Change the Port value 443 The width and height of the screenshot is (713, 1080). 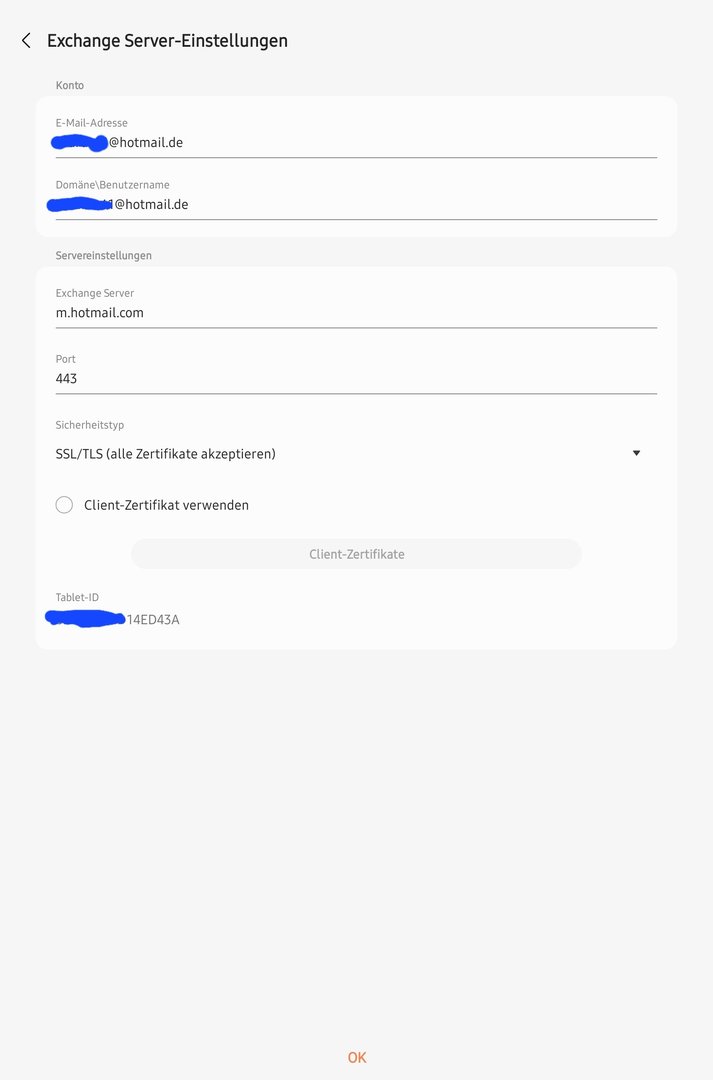355,379
